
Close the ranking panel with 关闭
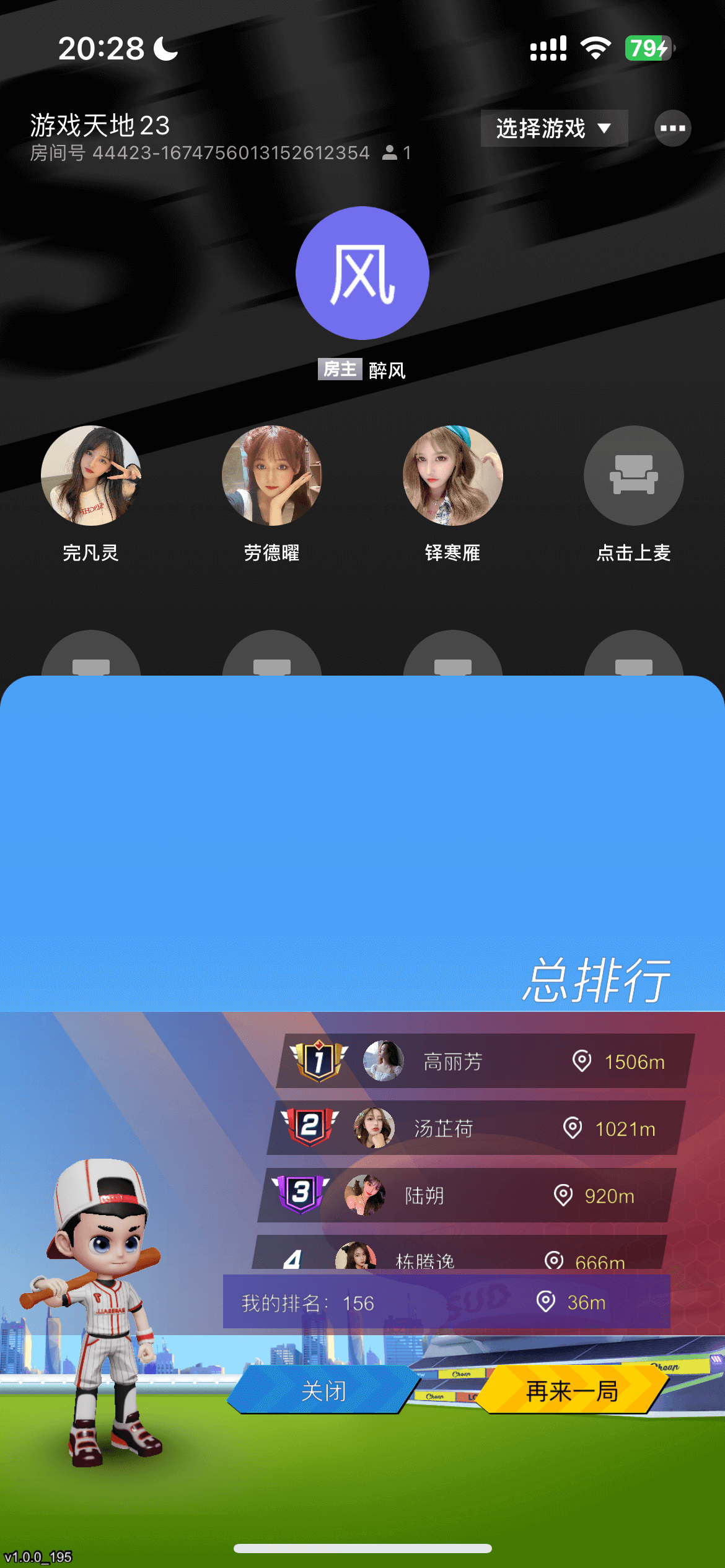(323, 1391)
